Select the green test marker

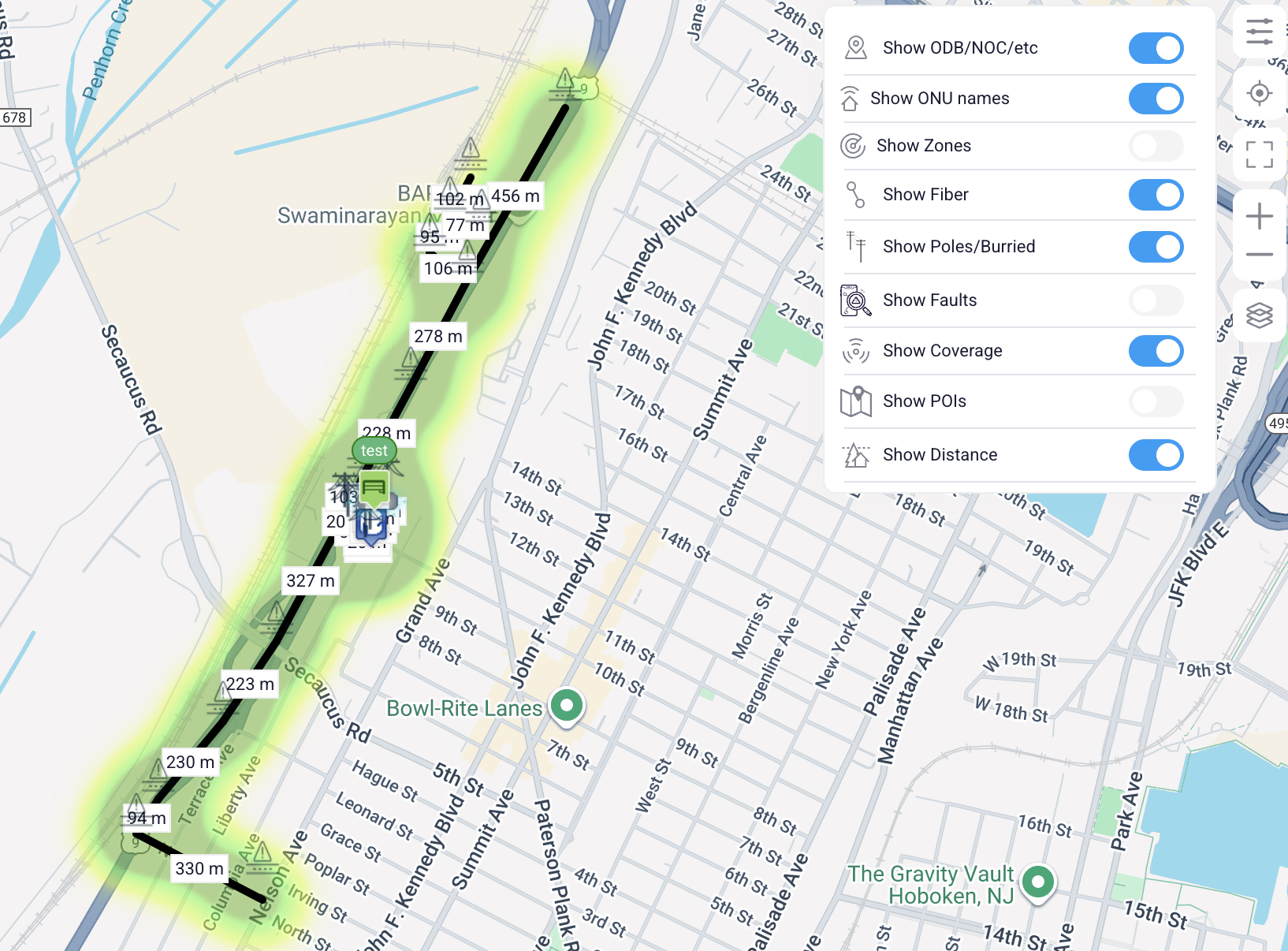point(374,450)
